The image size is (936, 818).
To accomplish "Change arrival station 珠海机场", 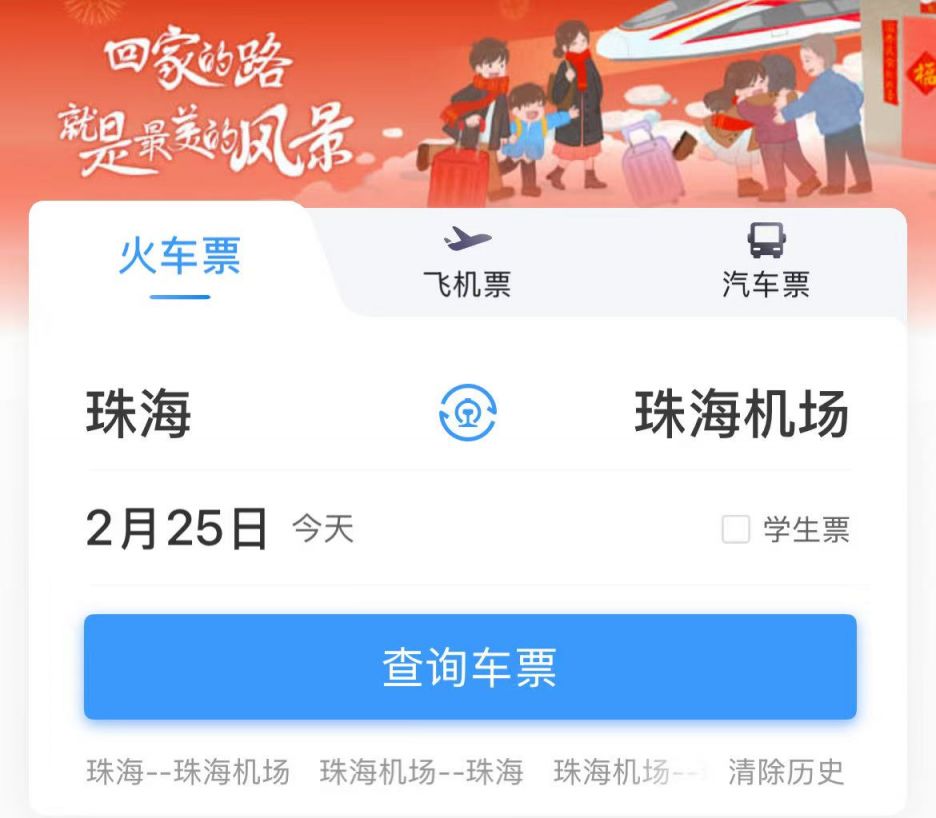I will [x=742, y=413].
